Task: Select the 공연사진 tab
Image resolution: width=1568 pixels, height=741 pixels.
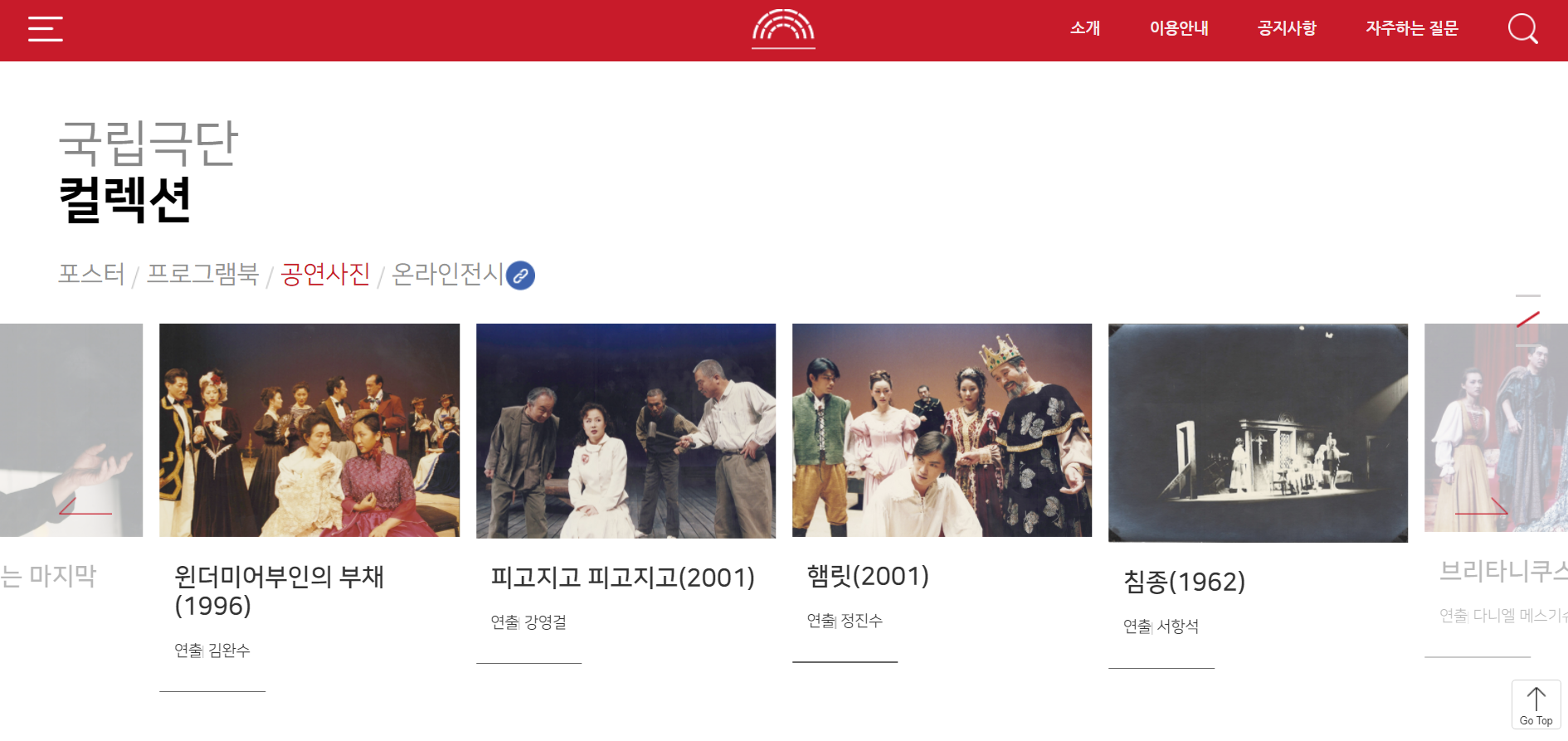Action: coord(325,274)
